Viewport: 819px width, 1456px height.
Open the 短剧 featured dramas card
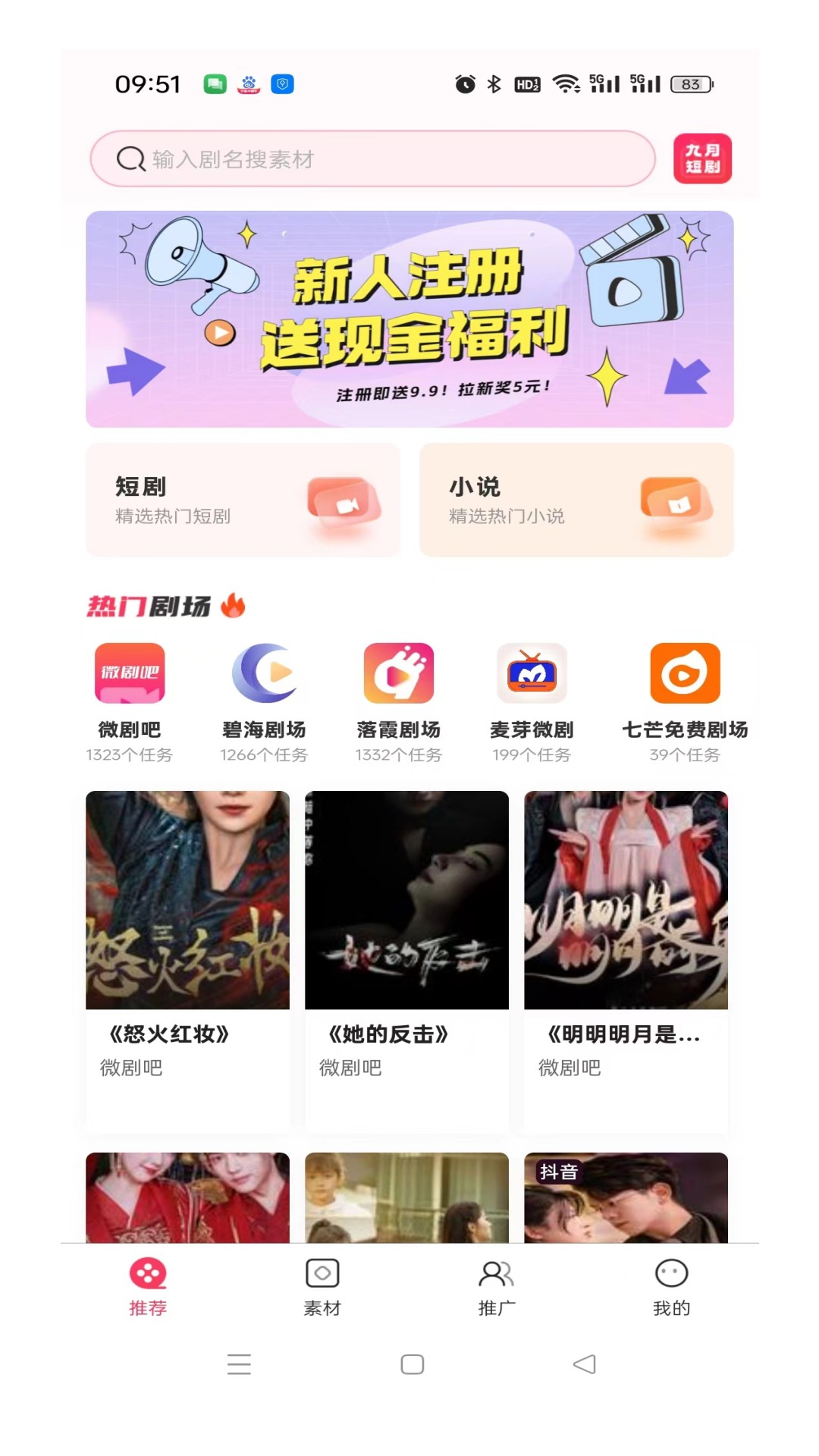pyautogui.click(x=243, y=500)
